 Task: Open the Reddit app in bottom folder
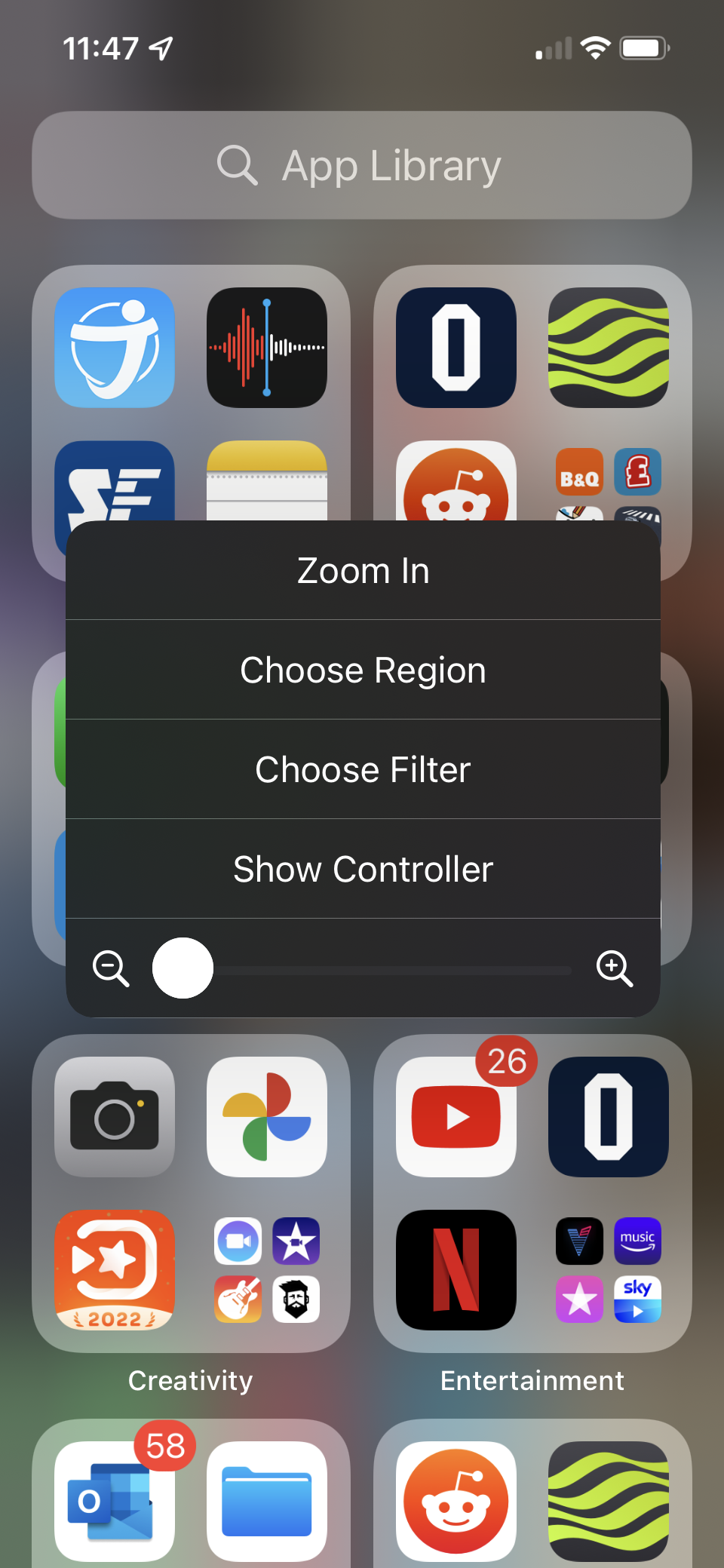pyautogui.click(x=456, y=1502)
